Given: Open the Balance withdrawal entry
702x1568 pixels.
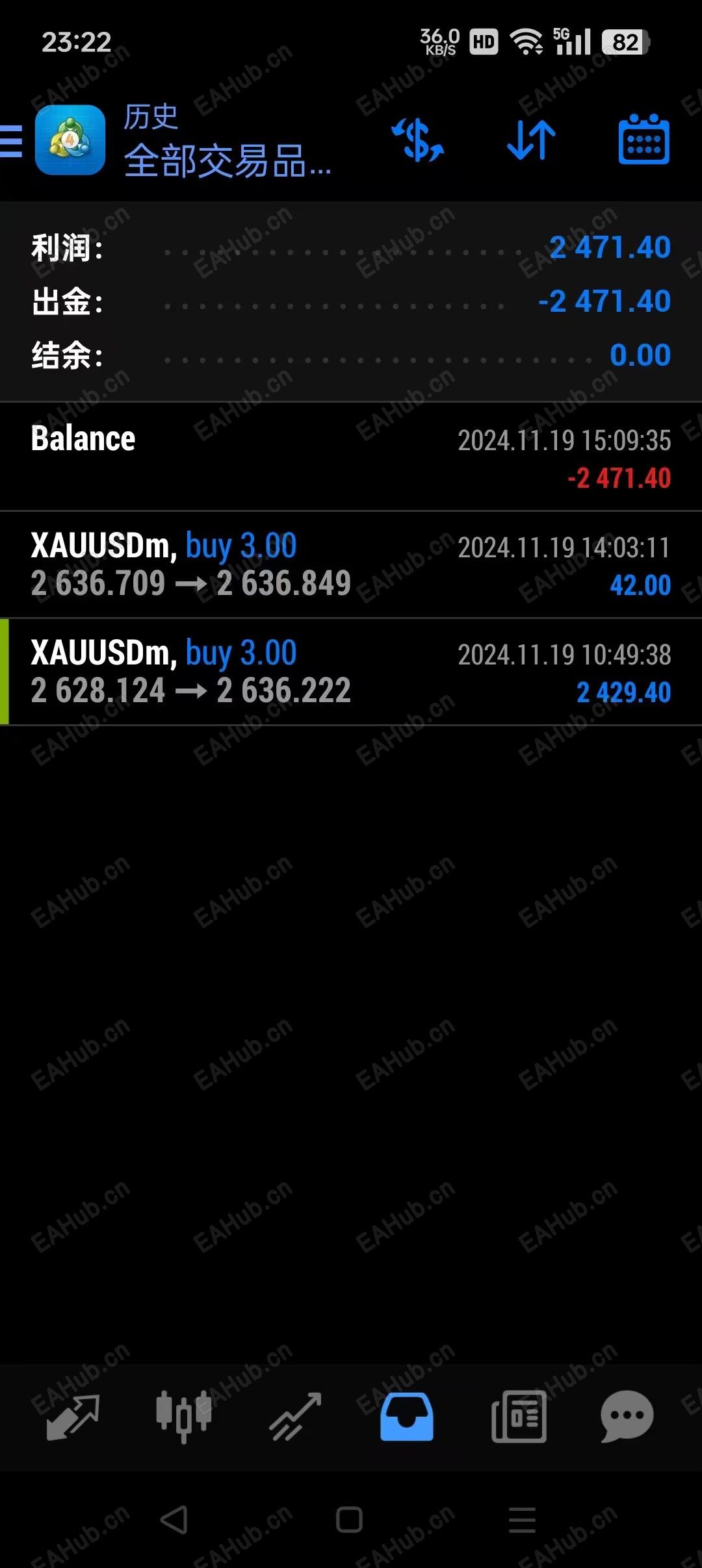Looking at the screenshot, I should click(351, 457).
